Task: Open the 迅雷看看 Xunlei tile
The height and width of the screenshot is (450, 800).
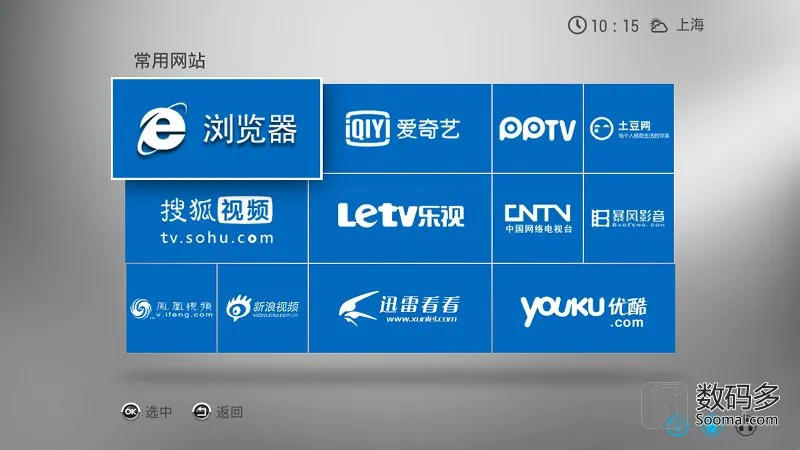Action: click(400, 308)
